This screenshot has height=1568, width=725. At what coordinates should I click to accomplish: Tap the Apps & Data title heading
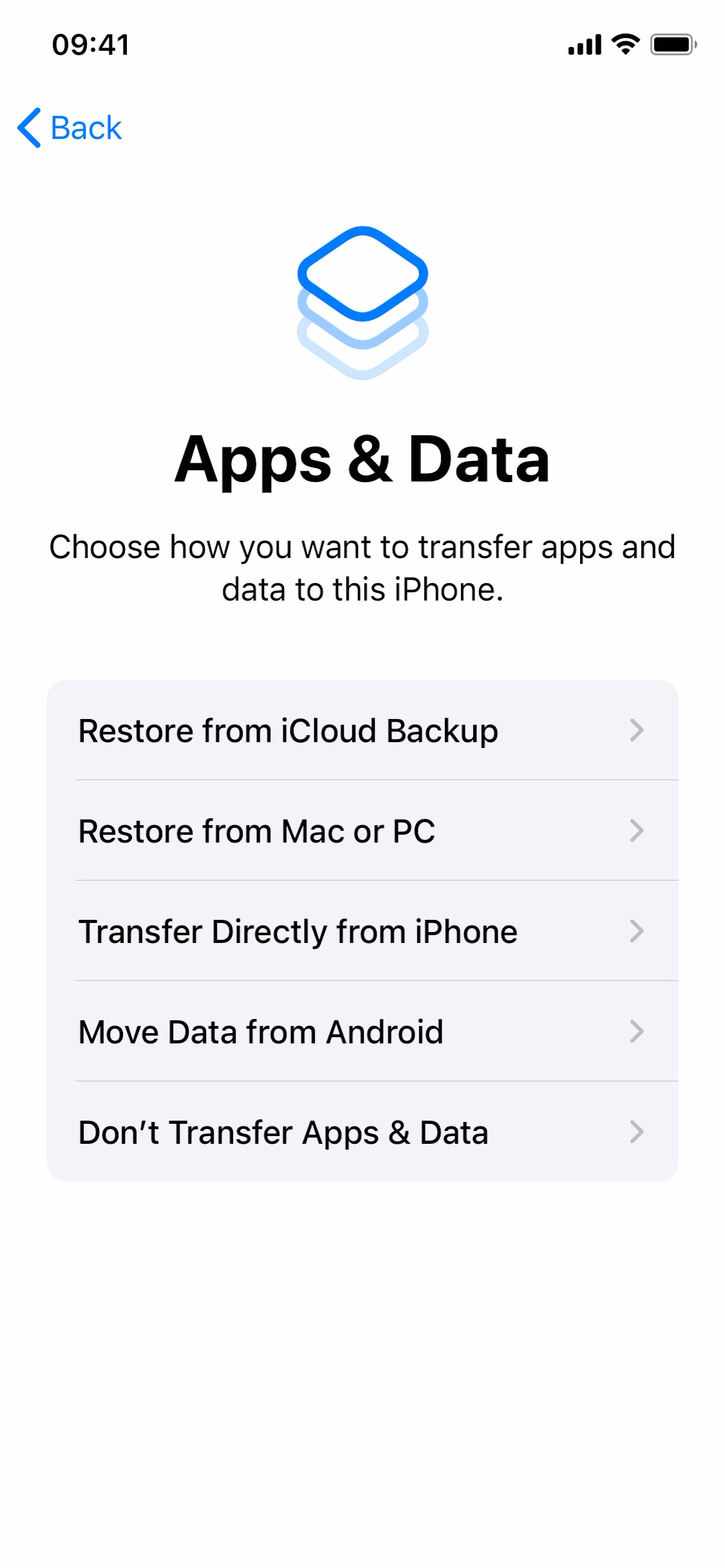pos(362,460)
